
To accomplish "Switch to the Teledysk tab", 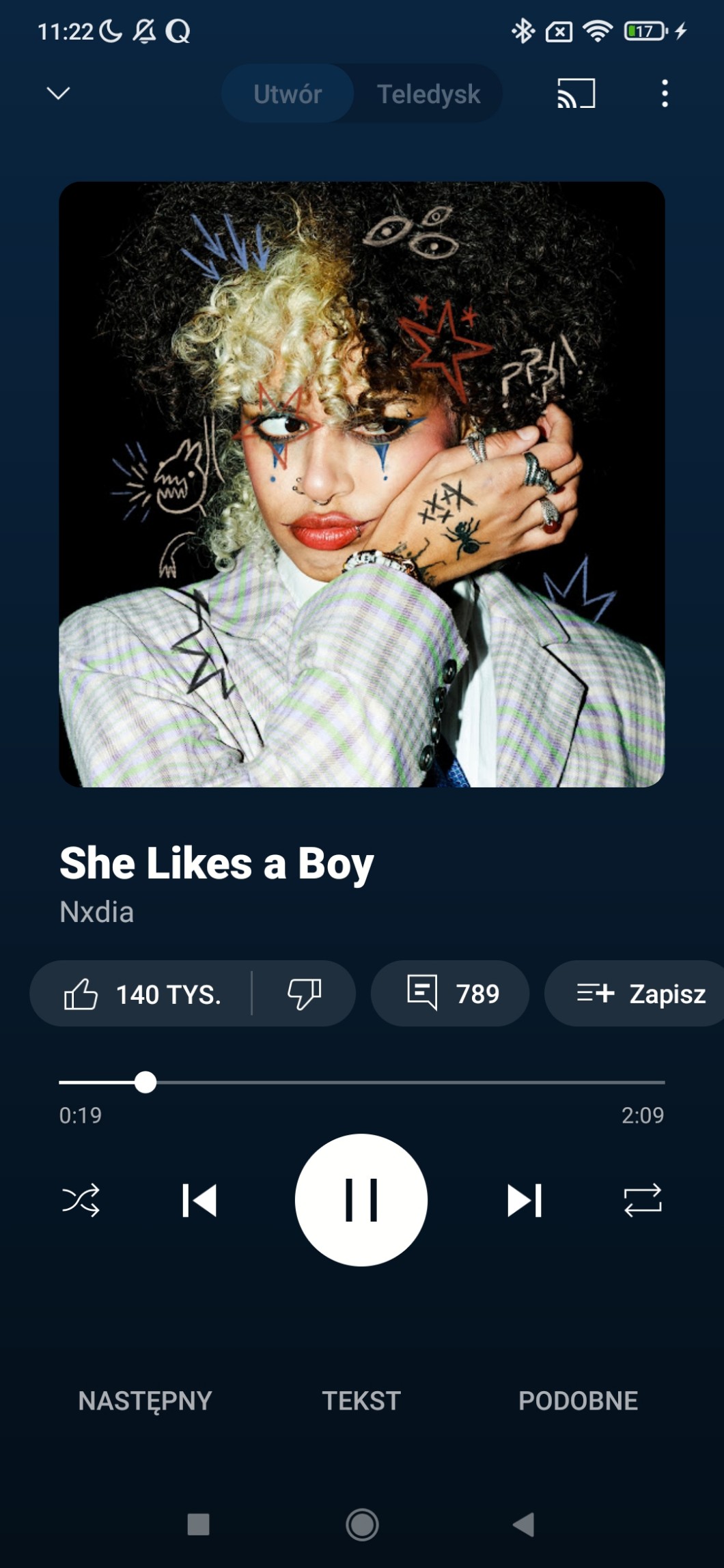I will pyautogui.click(x=428, y=94).
